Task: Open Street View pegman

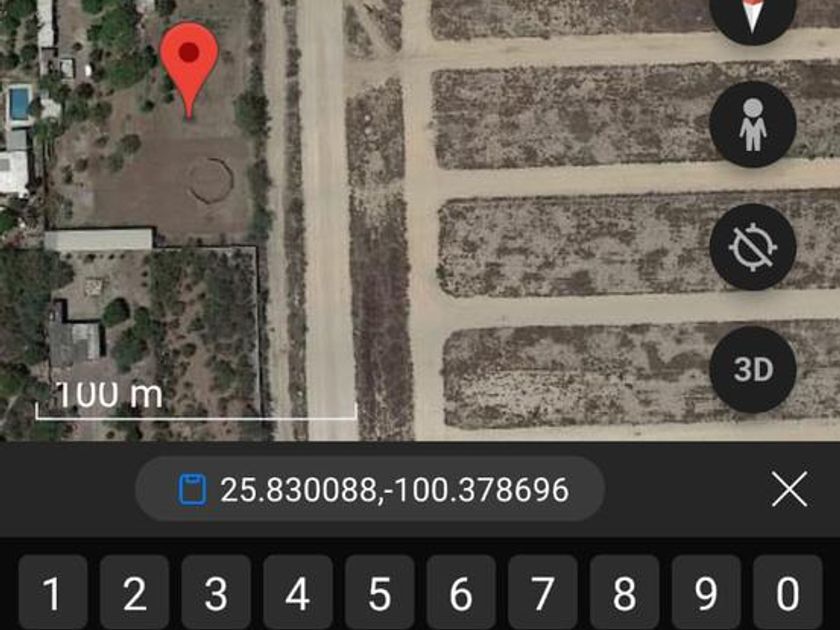Action: coord(752,125)
